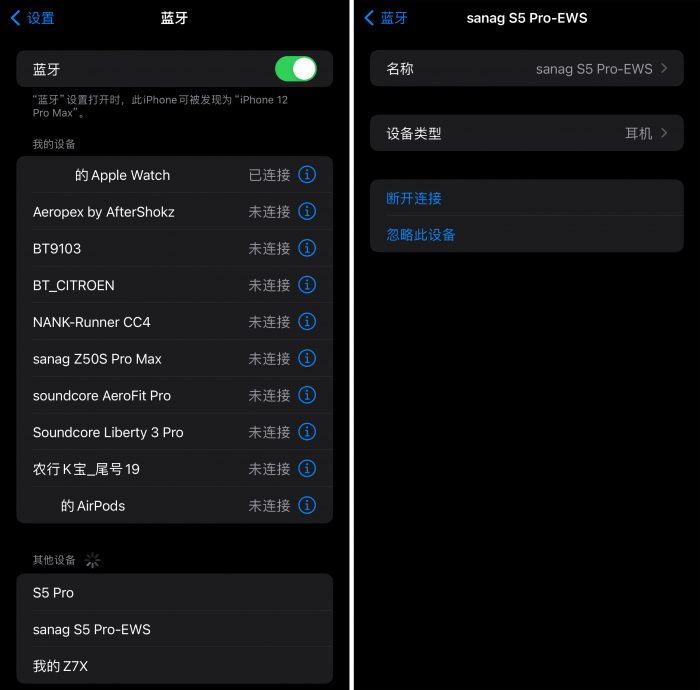
Task: Edit the 名称 of sanag S5 Pro-EWS
Action: [526, 69]
